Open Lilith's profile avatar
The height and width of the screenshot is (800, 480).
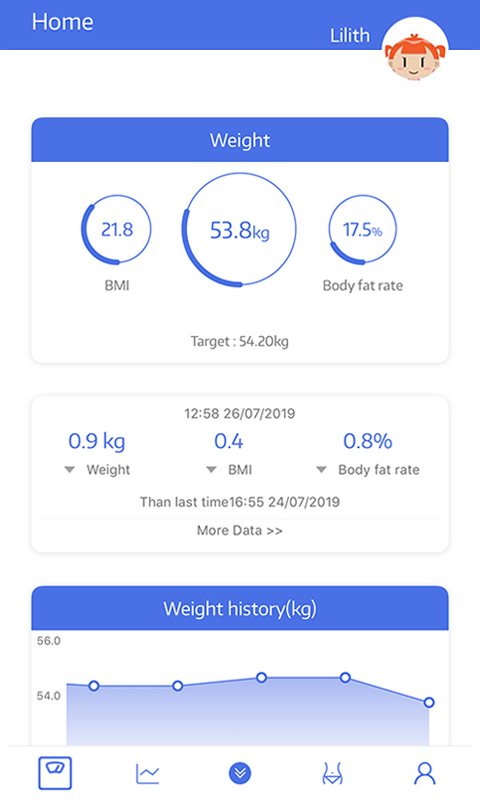415,52
